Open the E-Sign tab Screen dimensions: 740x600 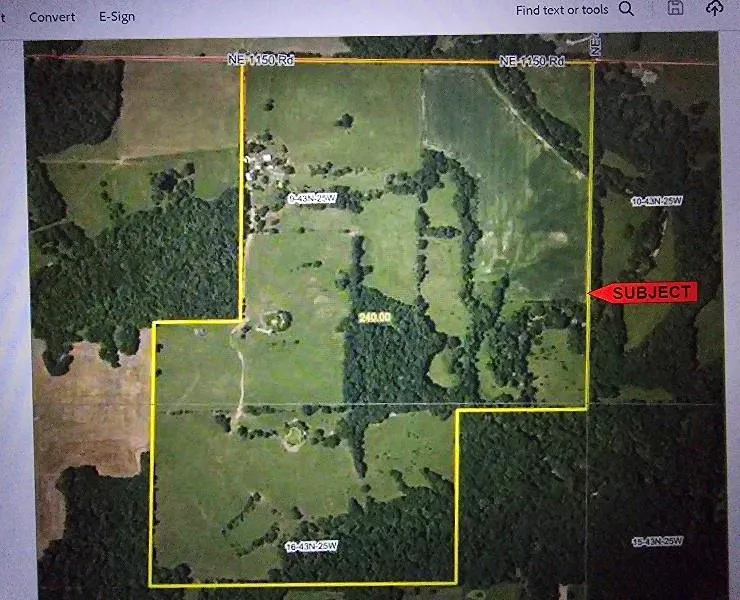tap(117, 17)
